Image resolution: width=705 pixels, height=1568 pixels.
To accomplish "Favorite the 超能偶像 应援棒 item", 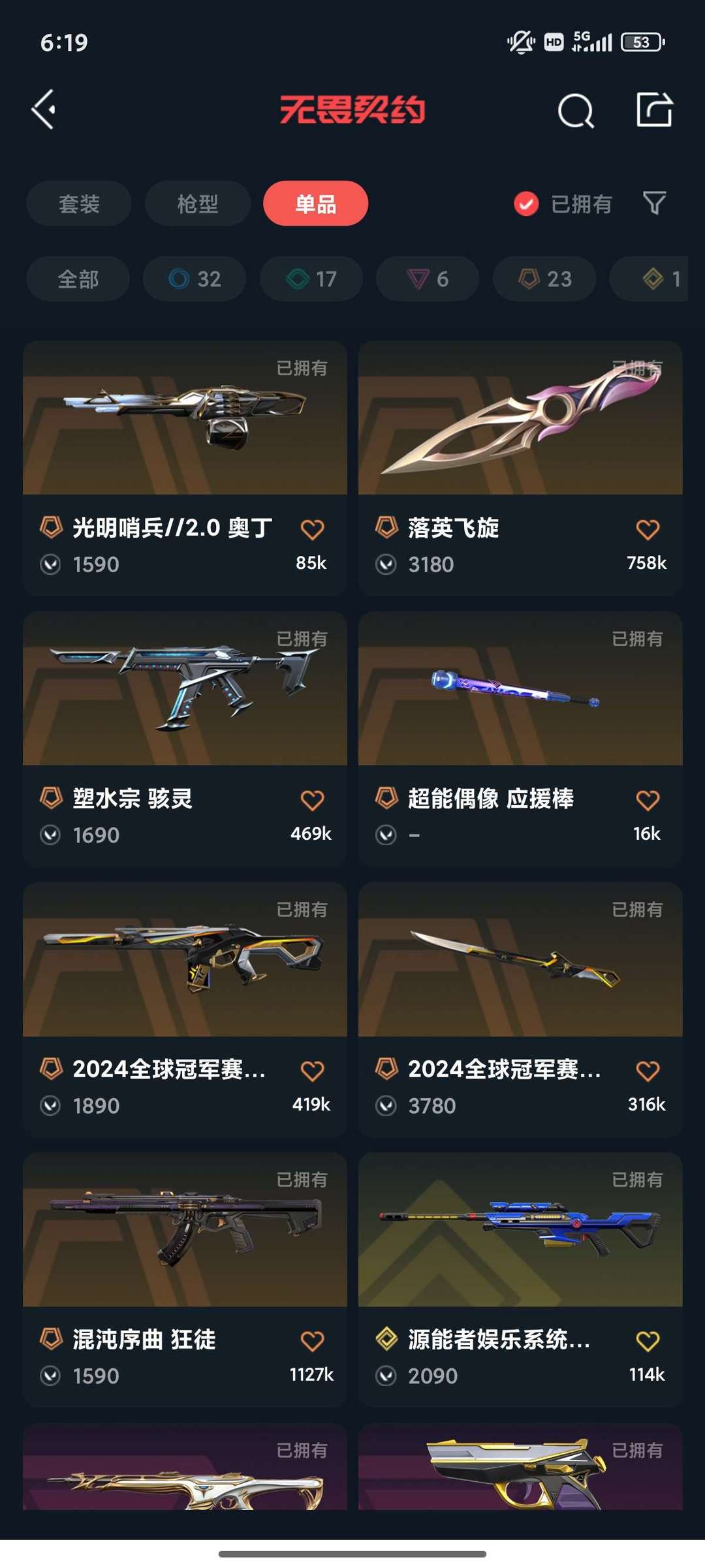I will click(648, 800).
